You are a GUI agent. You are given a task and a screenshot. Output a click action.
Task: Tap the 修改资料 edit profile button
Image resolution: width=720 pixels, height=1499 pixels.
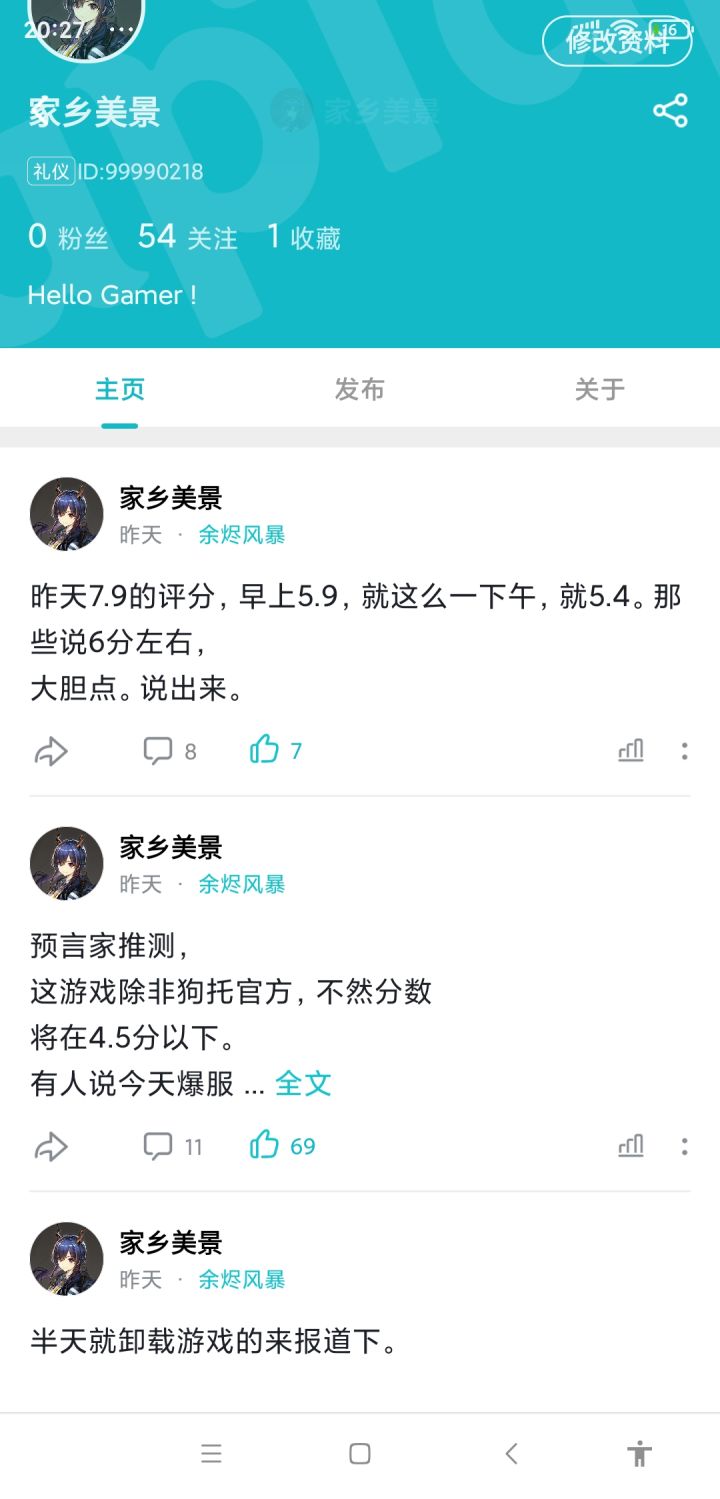coord(617,41)
